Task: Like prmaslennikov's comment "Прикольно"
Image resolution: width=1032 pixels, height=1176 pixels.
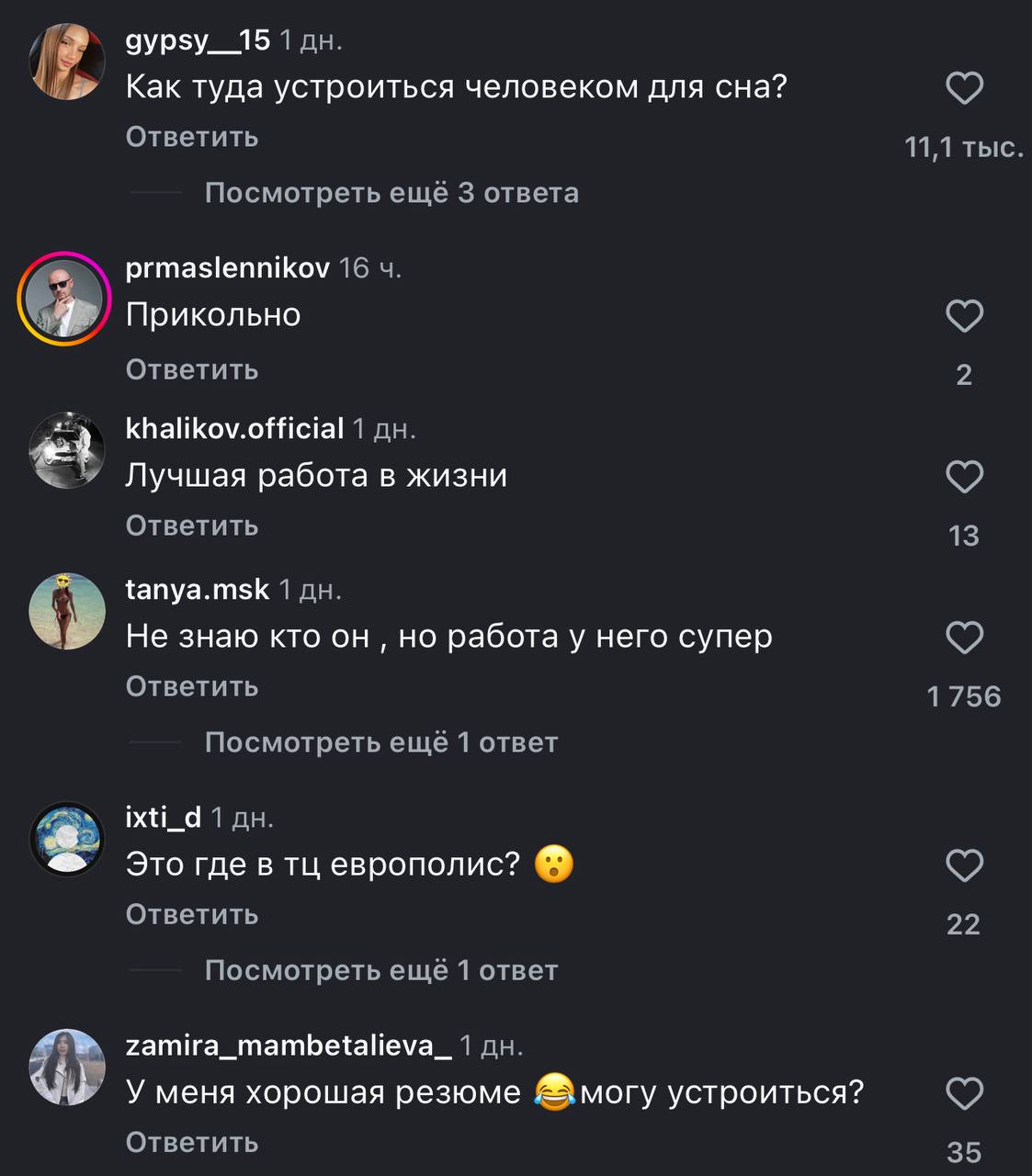Action: tap(964, 316)
